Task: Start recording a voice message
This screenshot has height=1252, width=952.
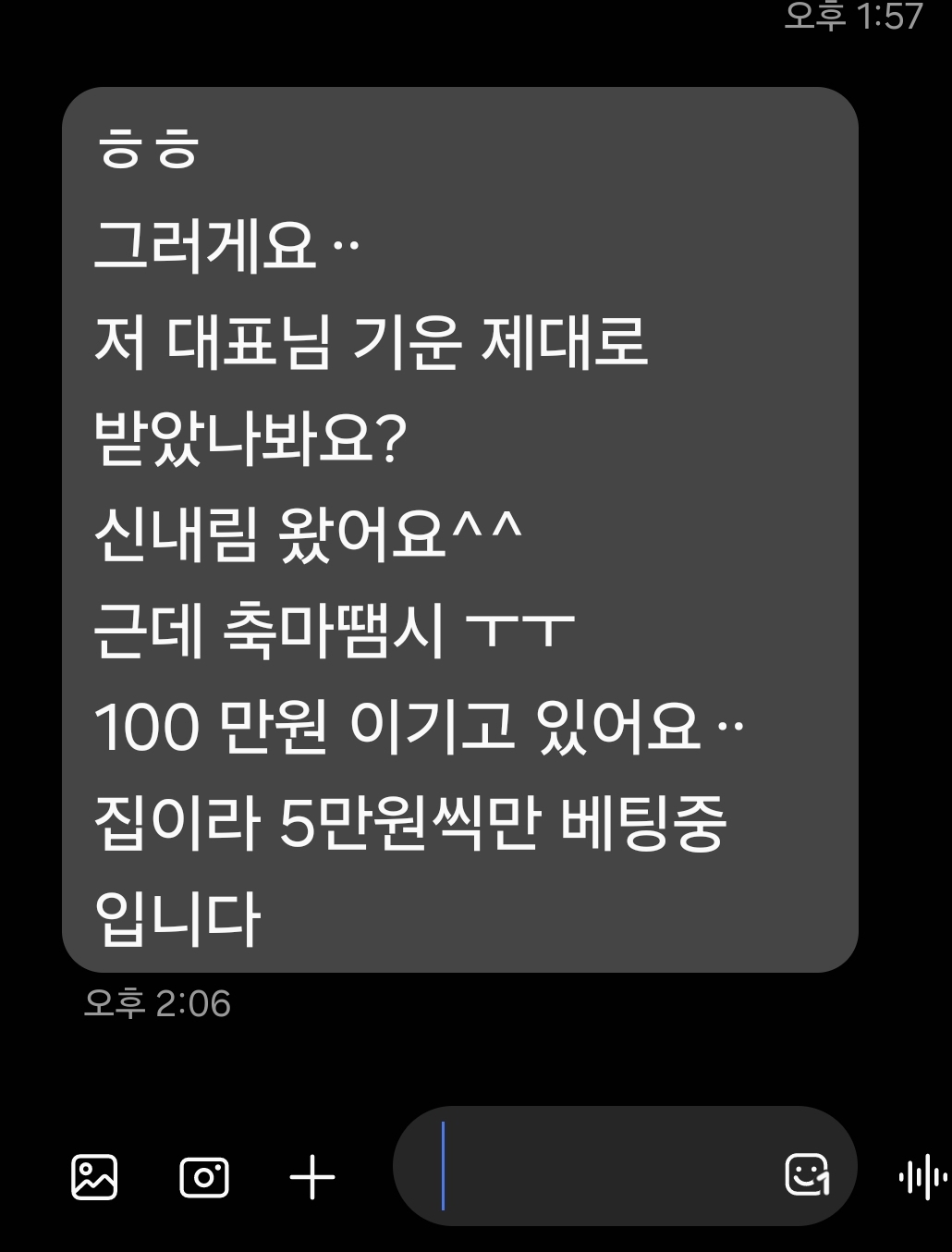Action: pos(922,1177)
